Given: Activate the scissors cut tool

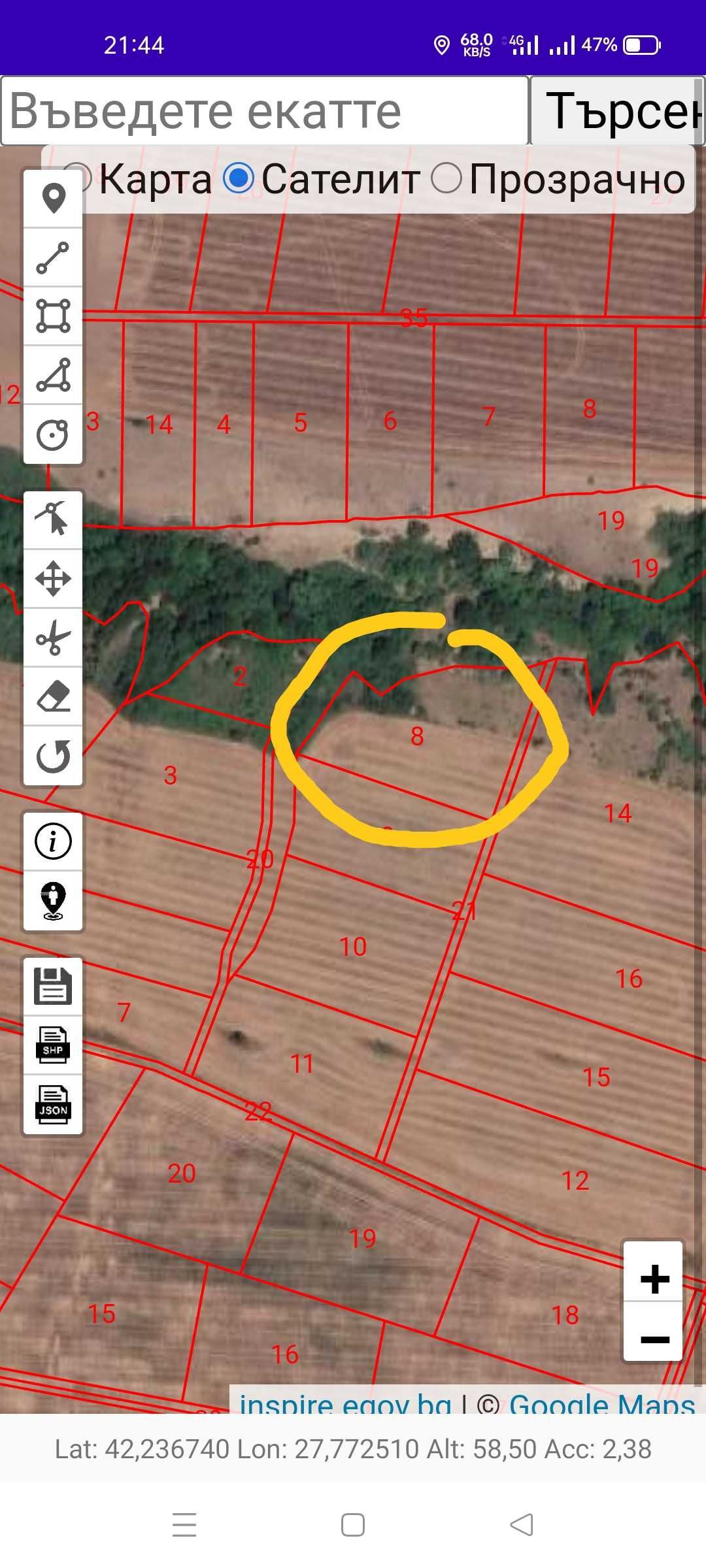Looking at the screenshot, I should pyautogui.click(x=53, y=638).
